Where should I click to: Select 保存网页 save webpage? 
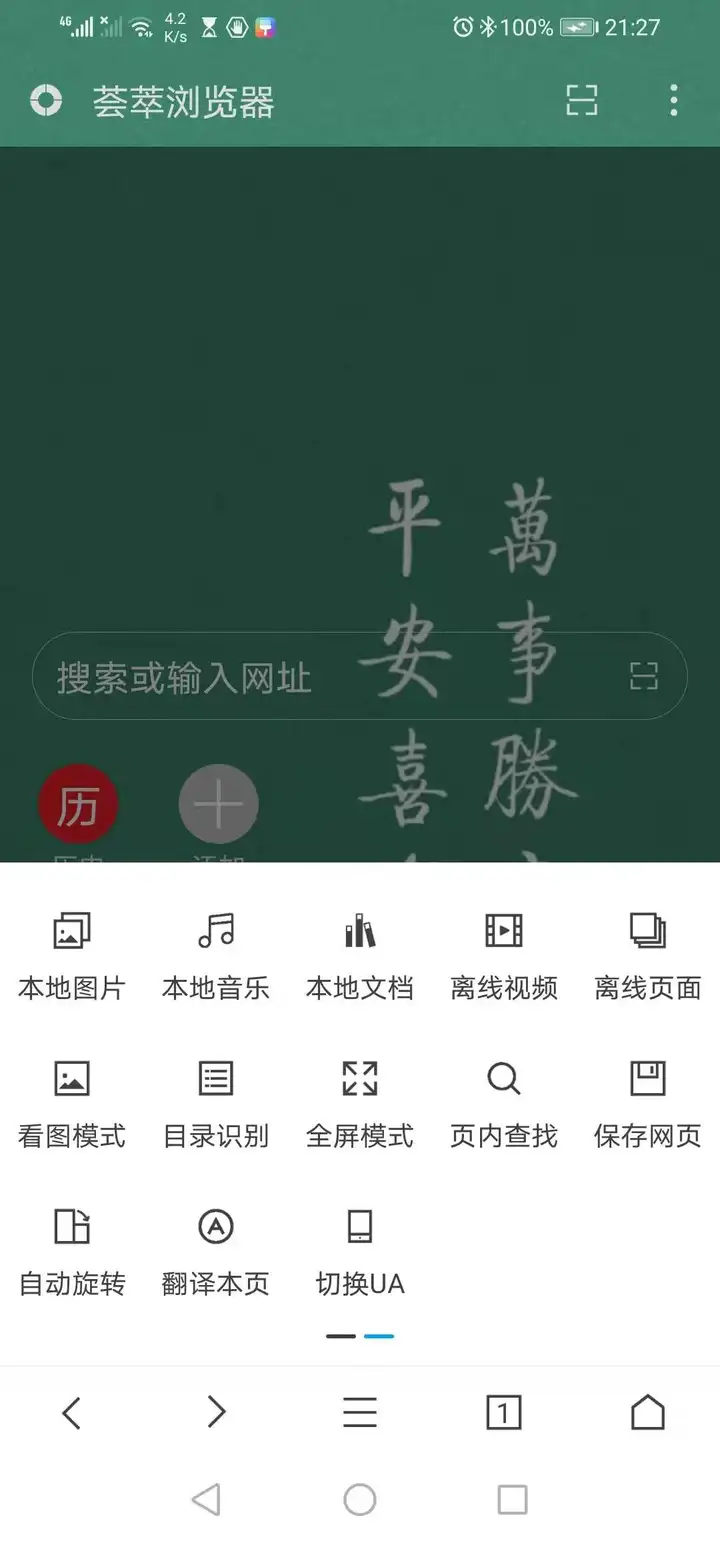coord(648,1104)
